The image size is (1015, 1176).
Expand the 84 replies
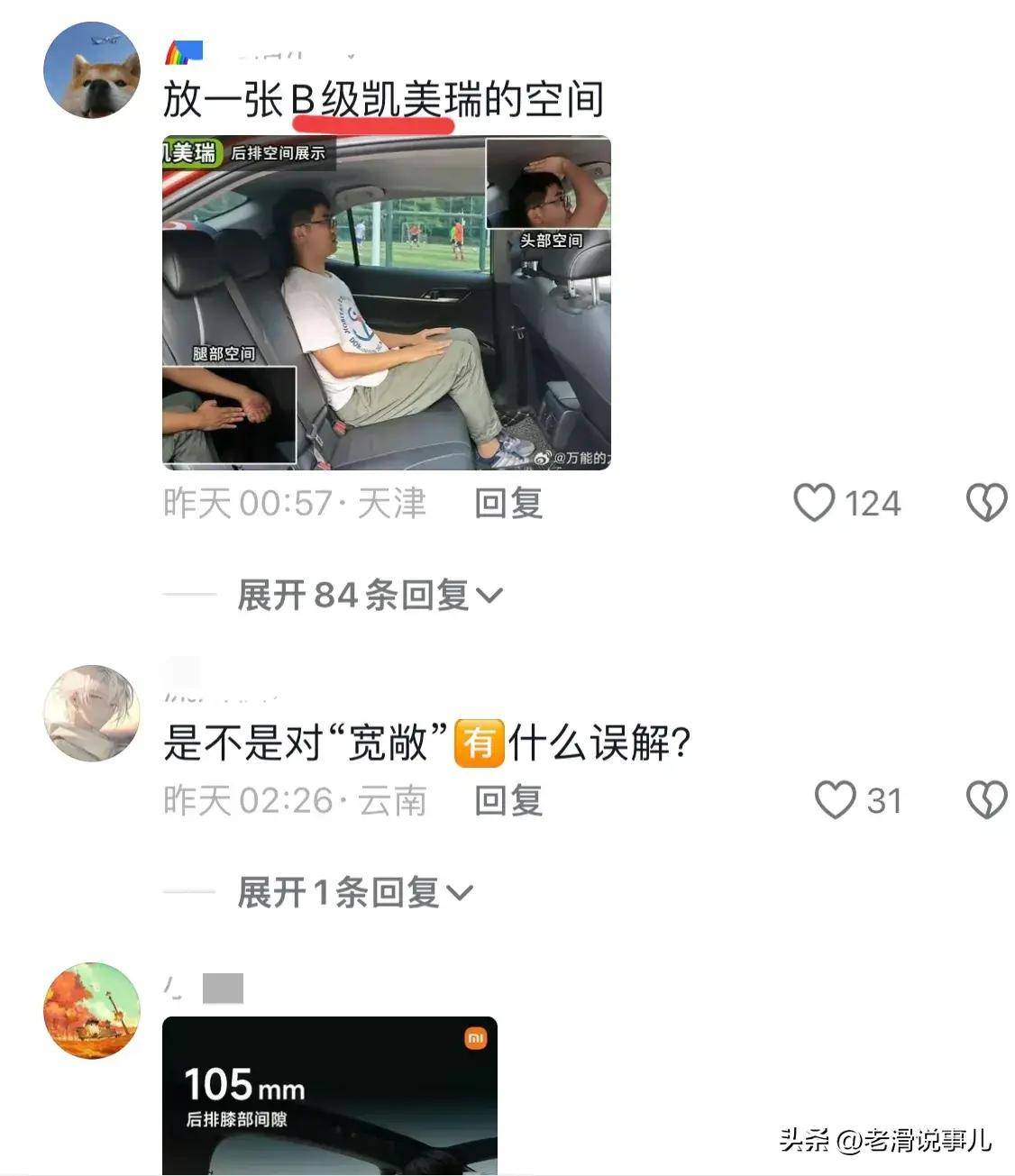[369, 595]
